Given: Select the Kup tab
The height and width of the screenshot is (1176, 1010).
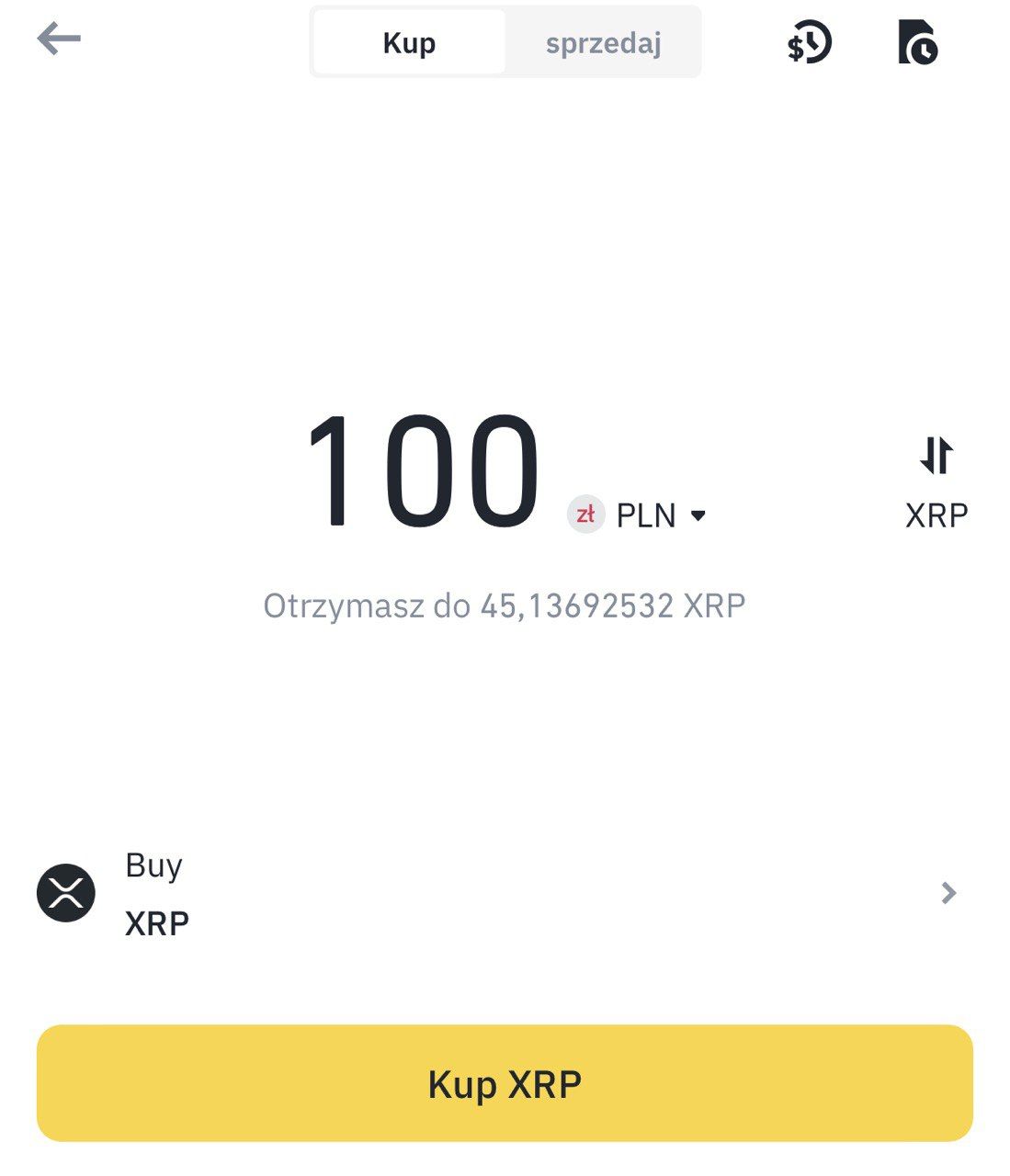Looking at the screenshot, I should click(x=409, y=43).
